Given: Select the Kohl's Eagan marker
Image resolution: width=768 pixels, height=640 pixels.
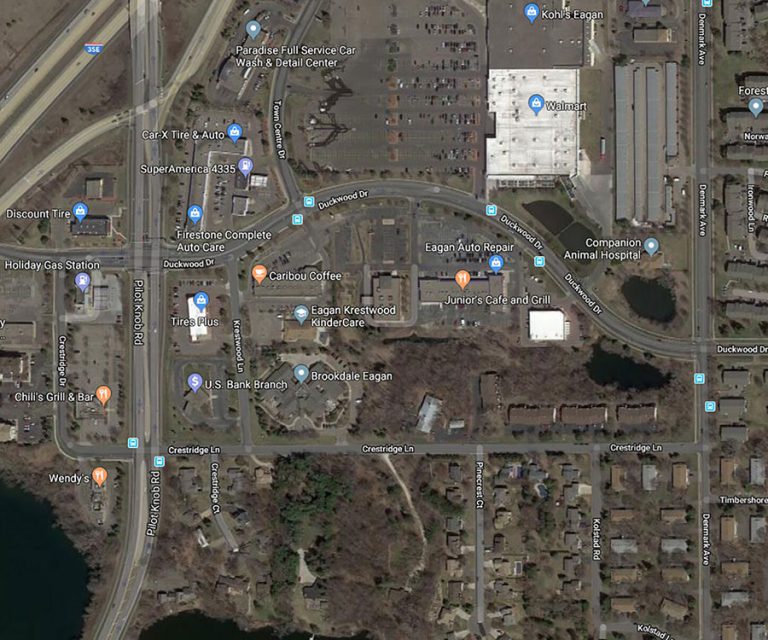Looking at the screenshot, I should (531, 13).
